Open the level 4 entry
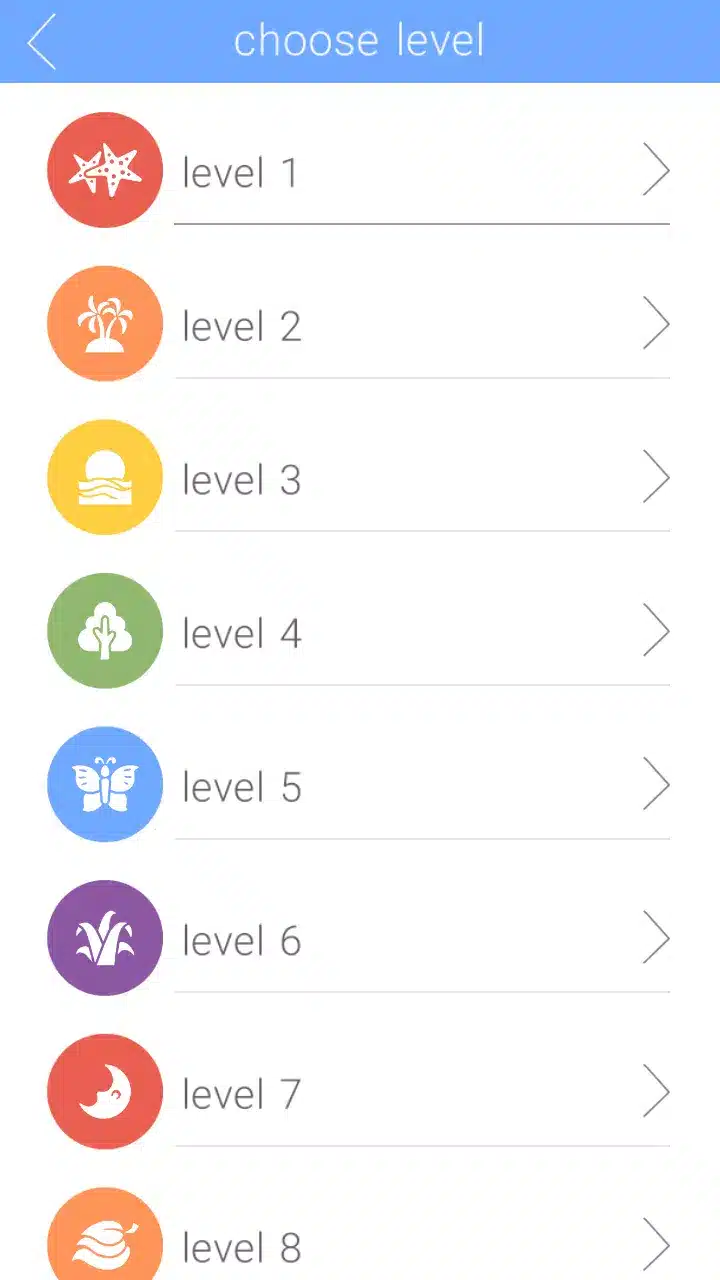This screenshot has height=1280, width=720. [360, 633]
